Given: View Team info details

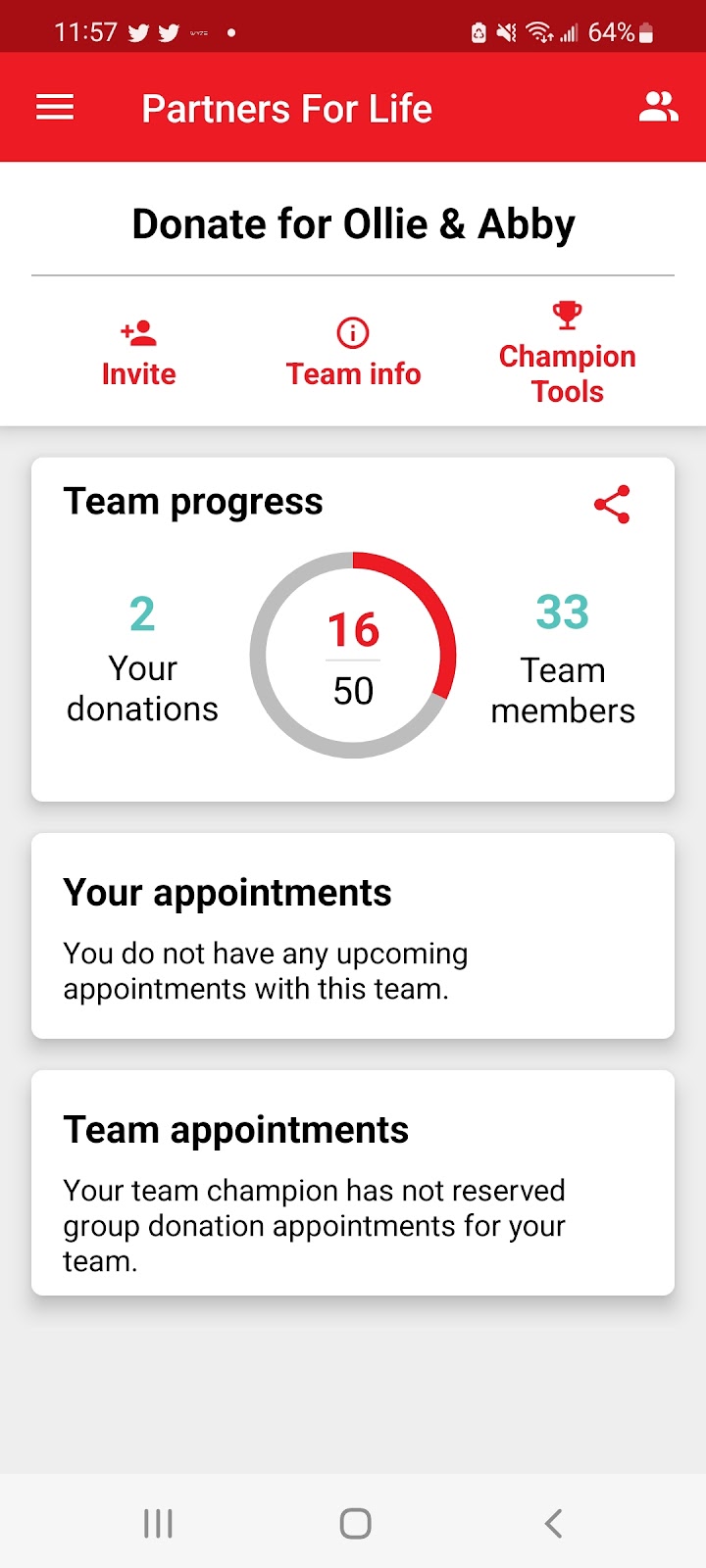Looking at the screenshot, I should pos(353,354).
